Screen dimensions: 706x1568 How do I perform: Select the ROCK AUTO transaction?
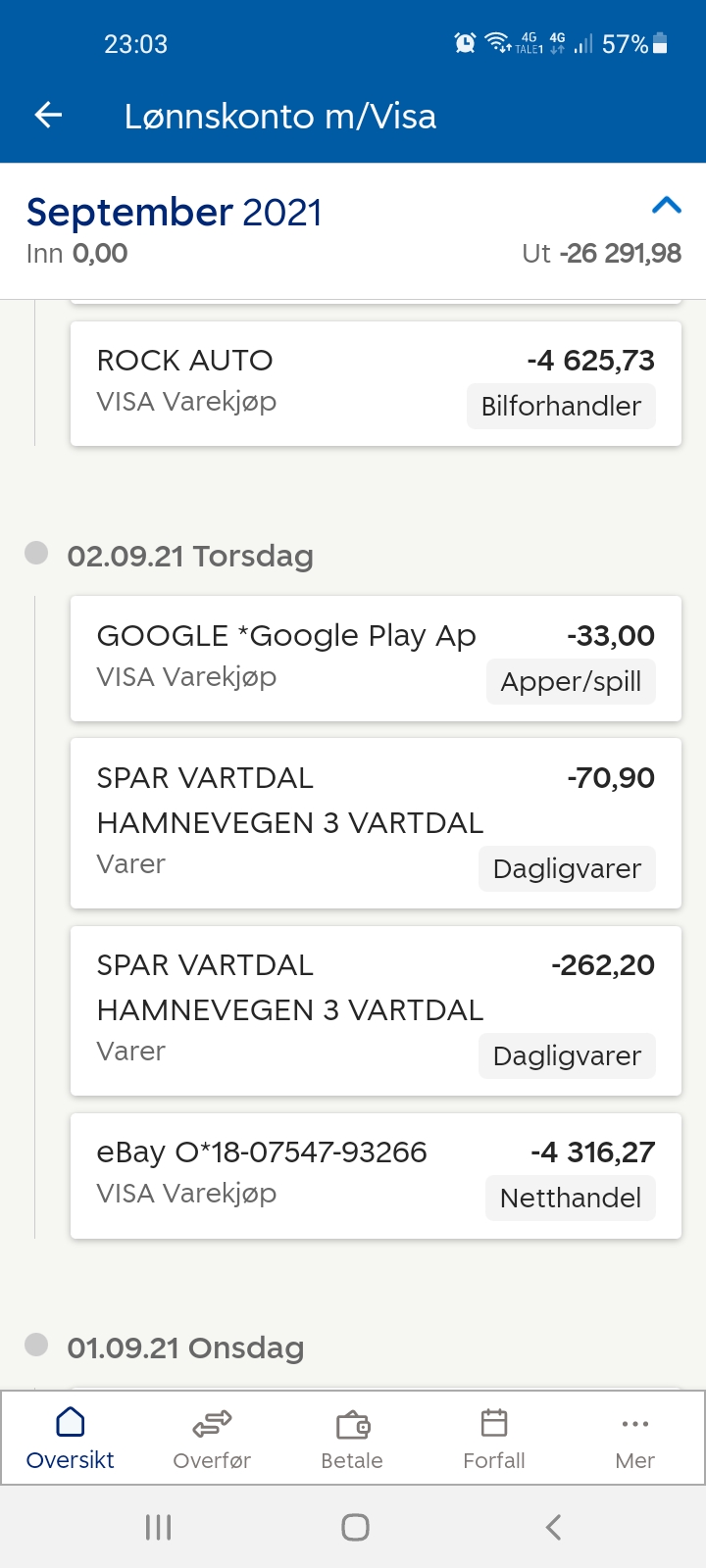click(376, 382)
